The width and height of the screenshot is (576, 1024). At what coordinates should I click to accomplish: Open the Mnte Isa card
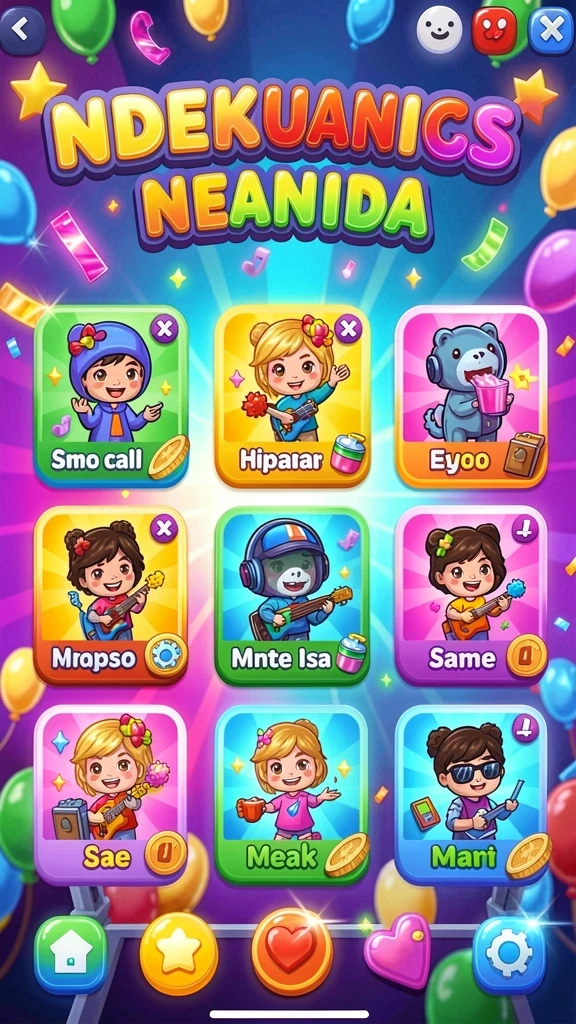(x=292, y=594)
